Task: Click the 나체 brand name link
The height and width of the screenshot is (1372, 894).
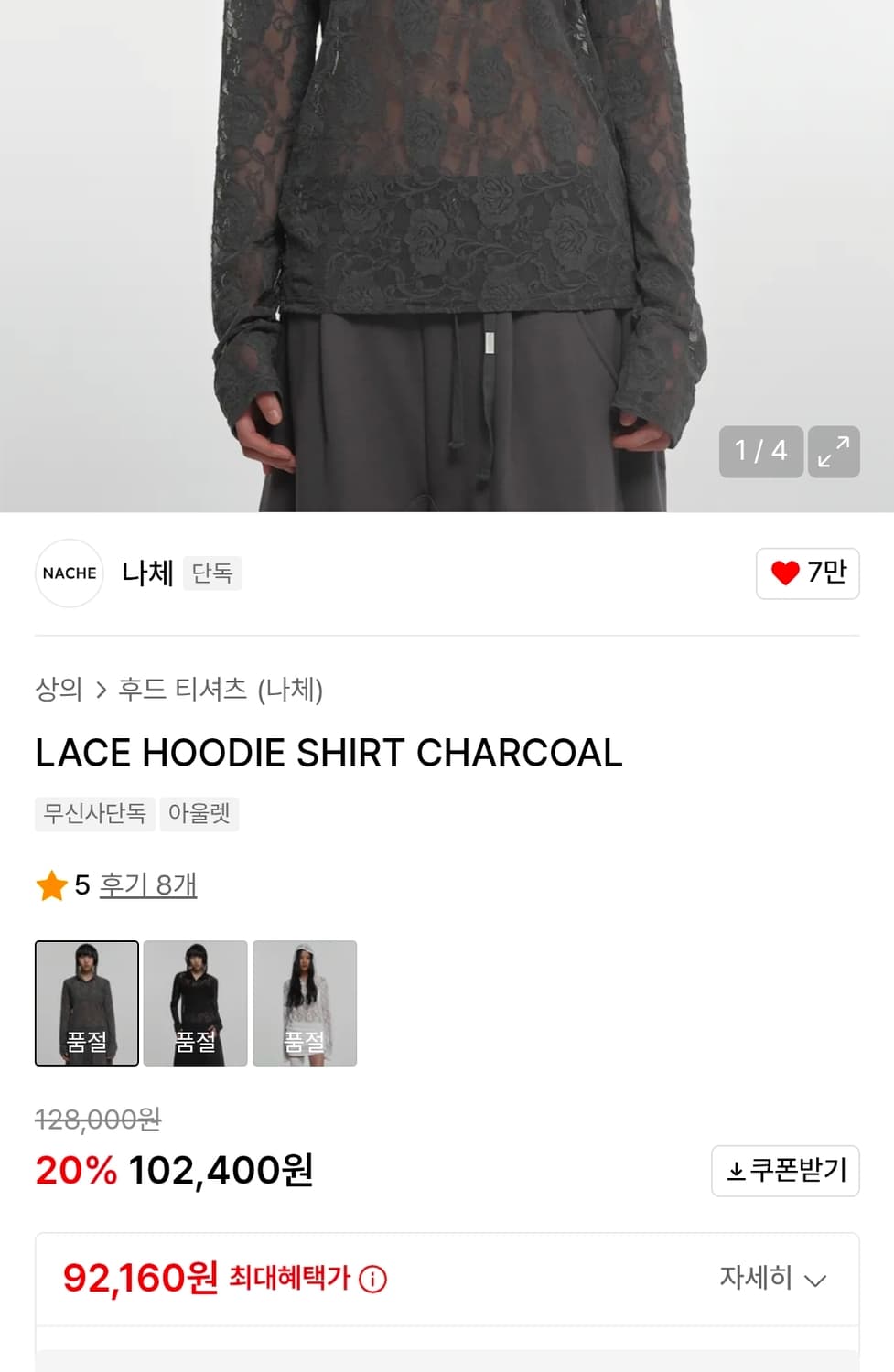Action: [146, 573]
